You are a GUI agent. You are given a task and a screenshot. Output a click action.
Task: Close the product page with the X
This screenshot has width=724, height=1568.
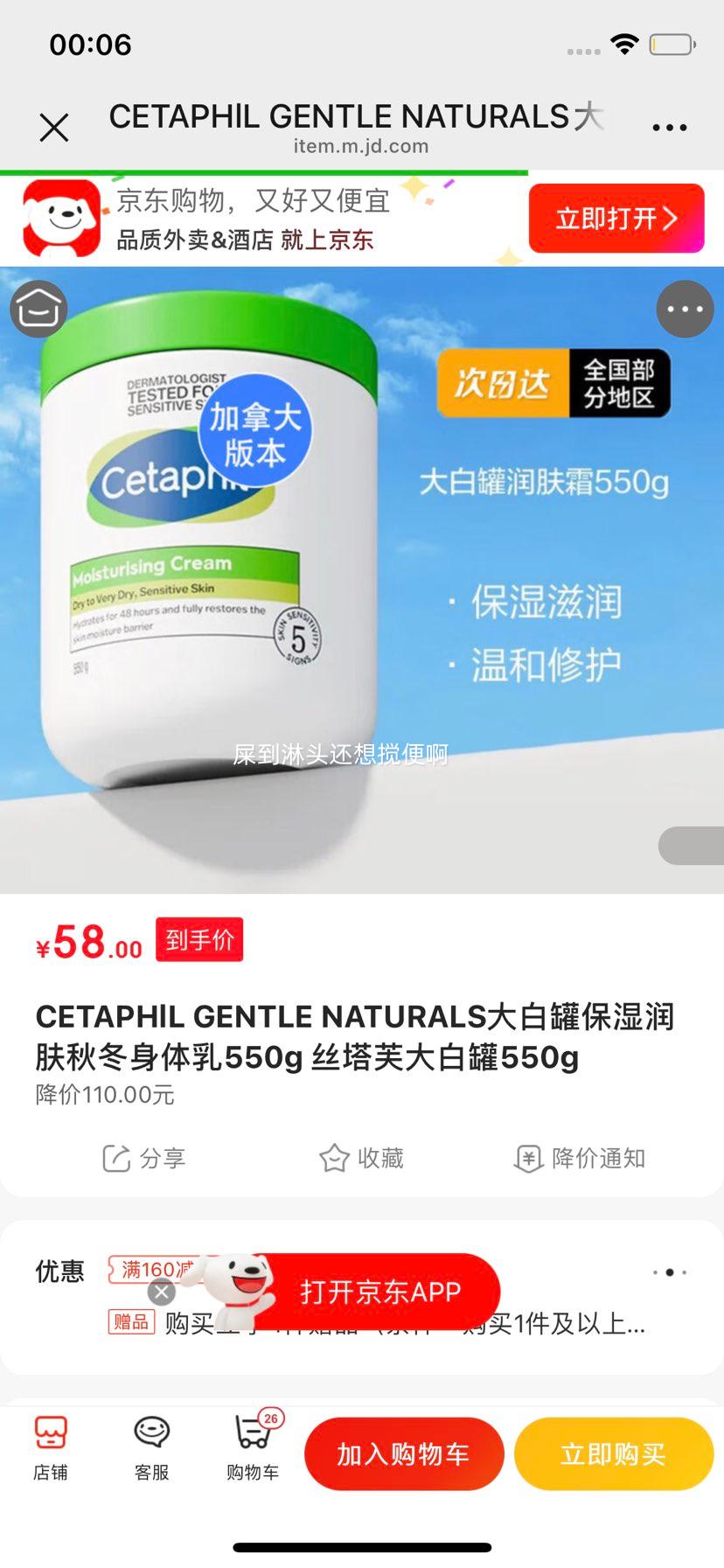(53, 126)
